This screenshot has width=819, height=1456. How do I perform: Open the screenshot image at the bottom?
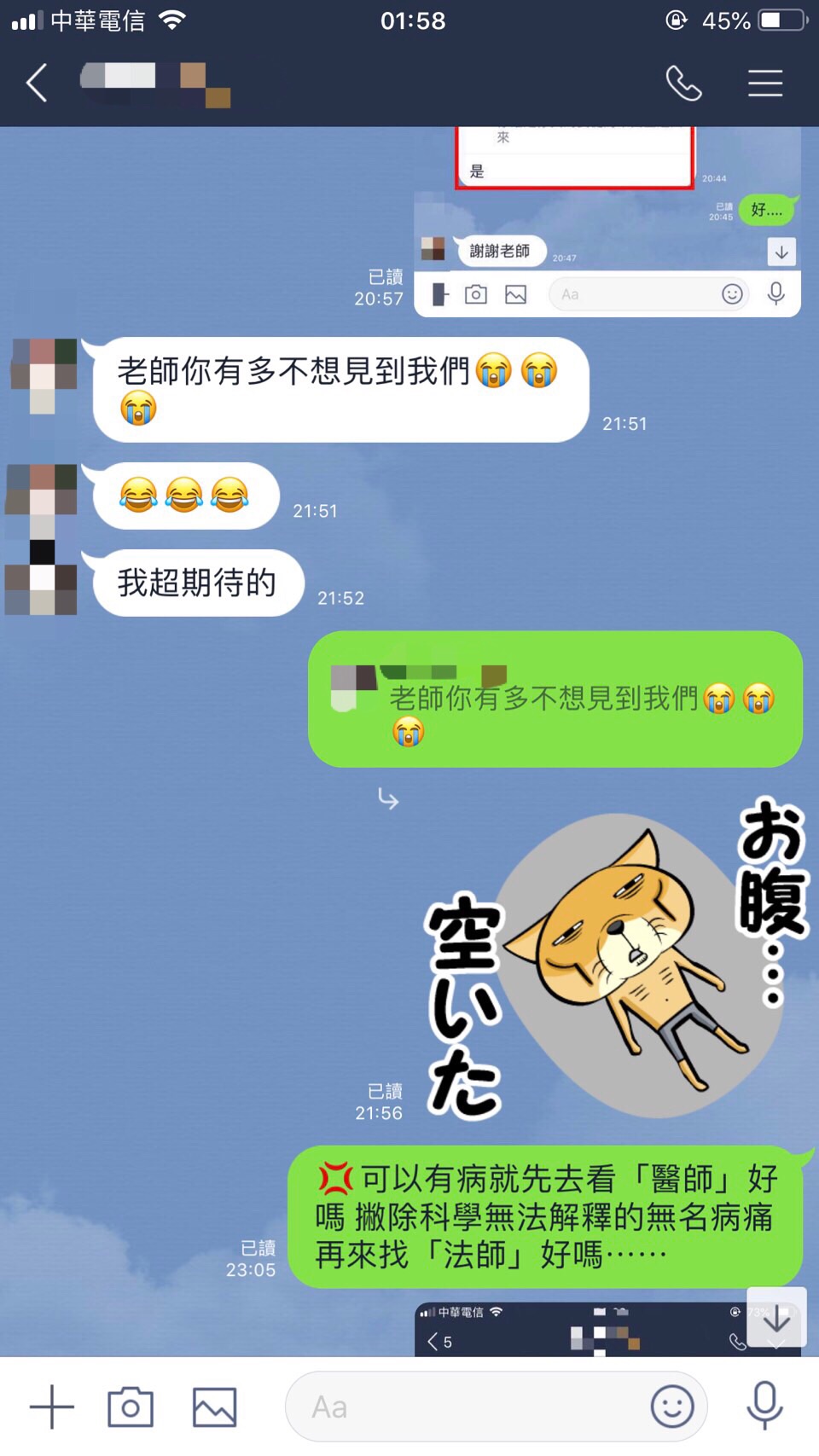point(580,1331)
